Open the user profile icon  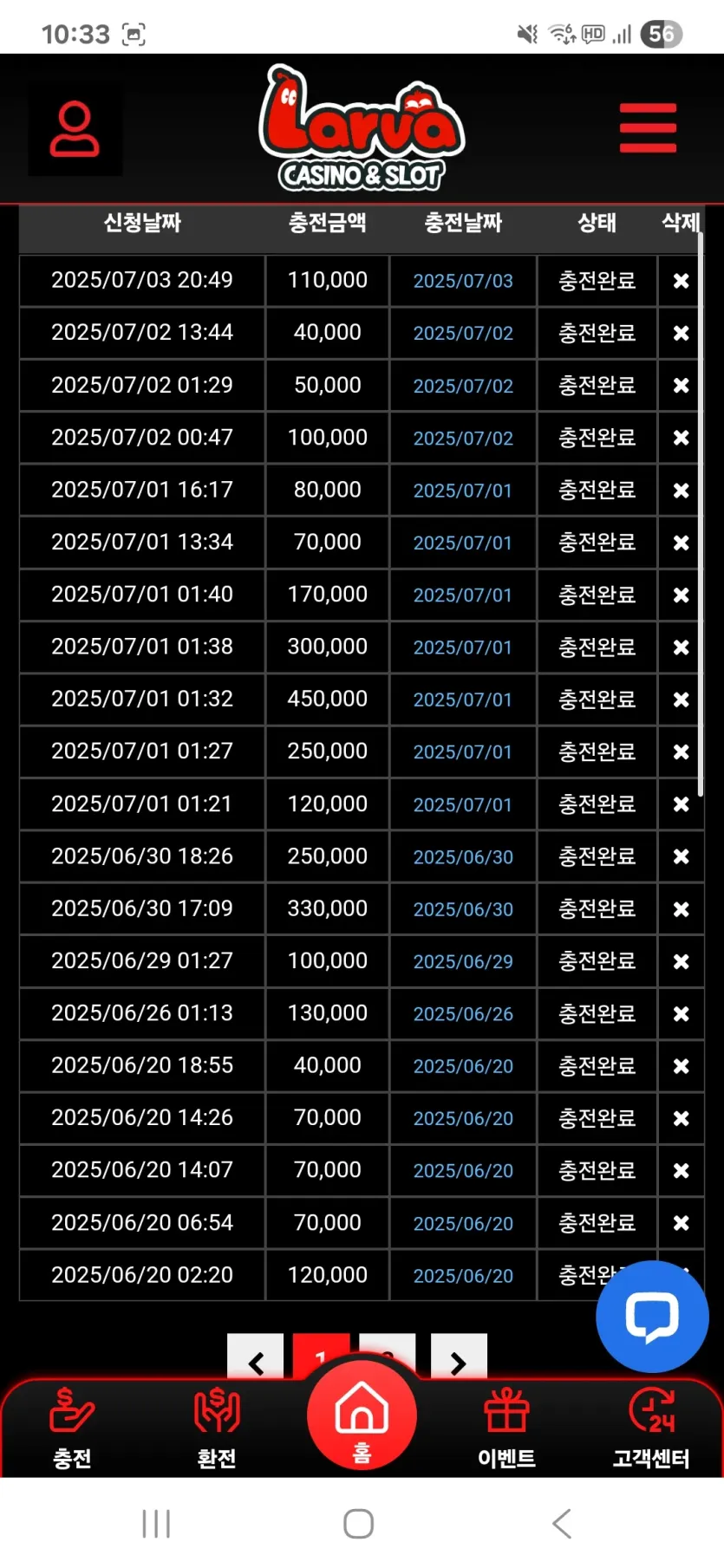coord(75,129)
